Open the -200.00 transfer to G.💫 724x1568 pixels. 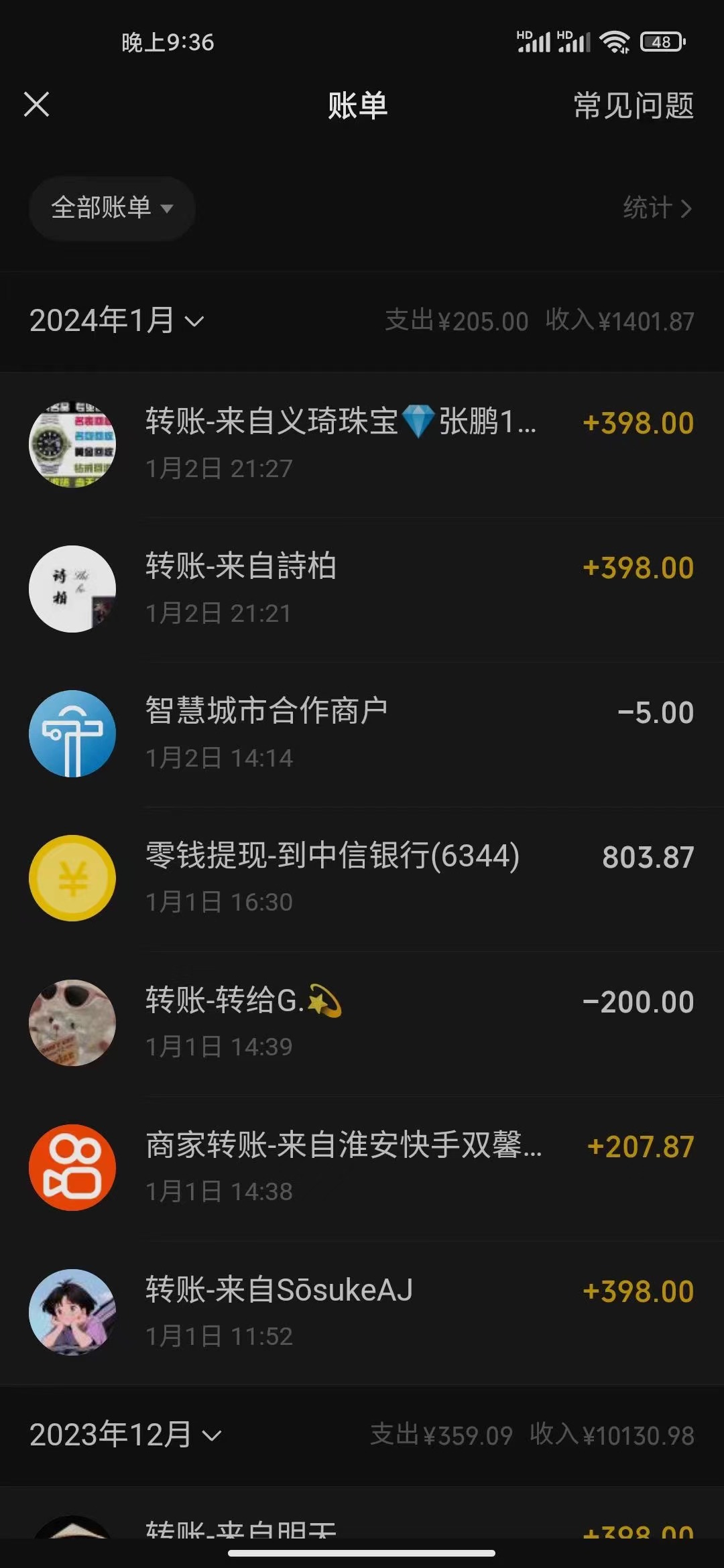[x=362, y=1022]
